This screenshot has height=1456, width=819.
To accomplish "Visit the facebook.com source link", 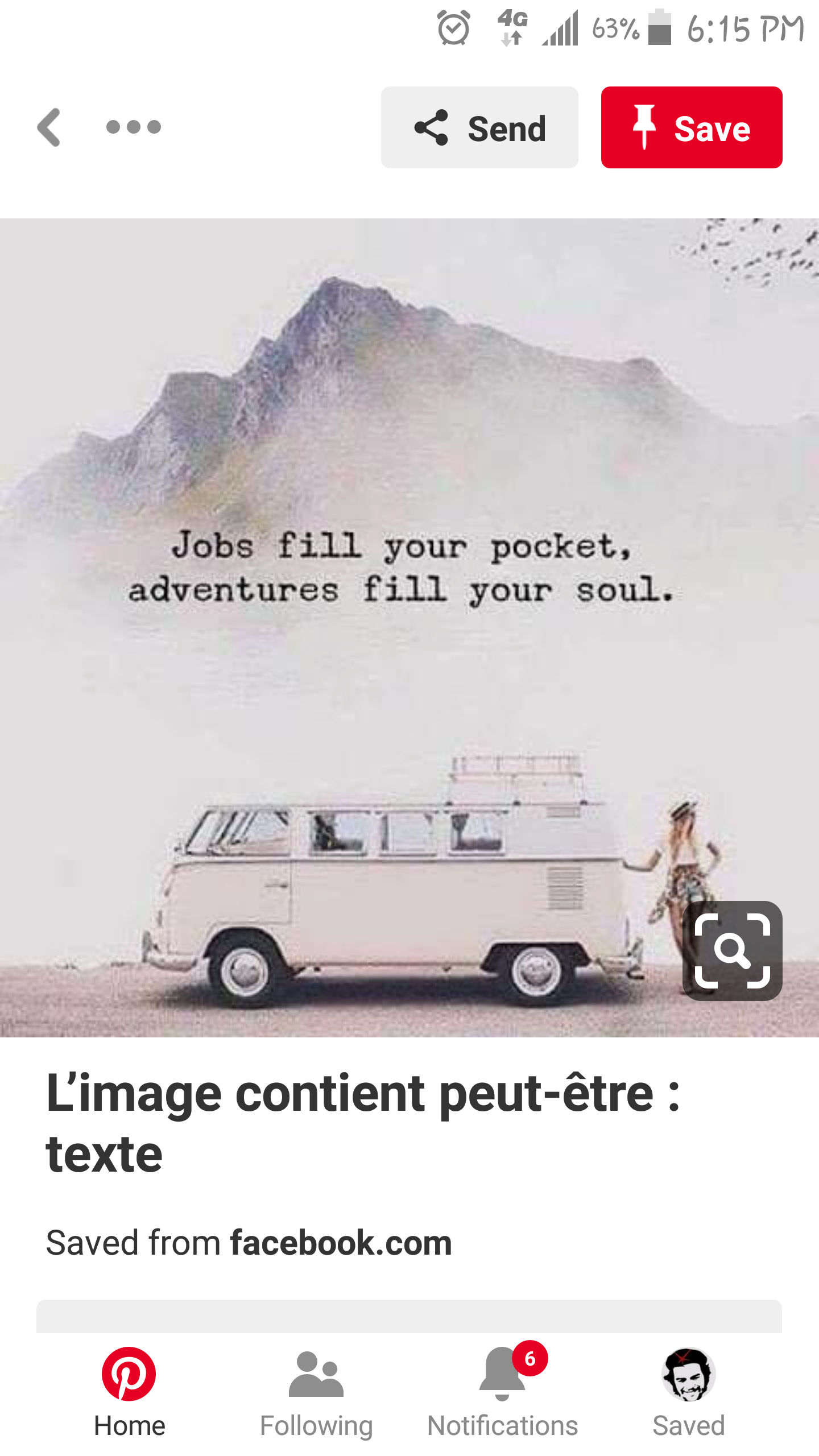I will (340, 1243).
